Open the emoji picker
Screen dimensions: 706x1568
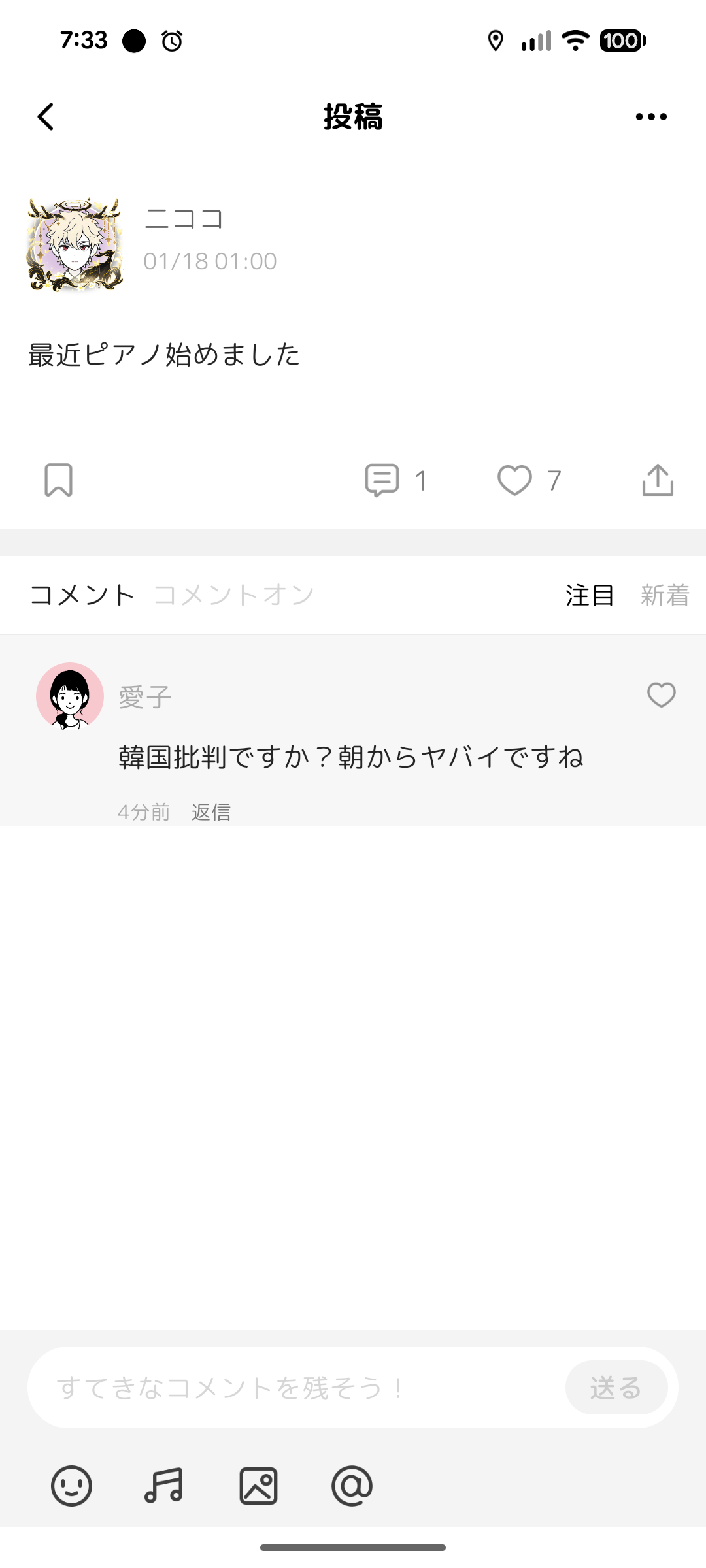coord(71,1486)
